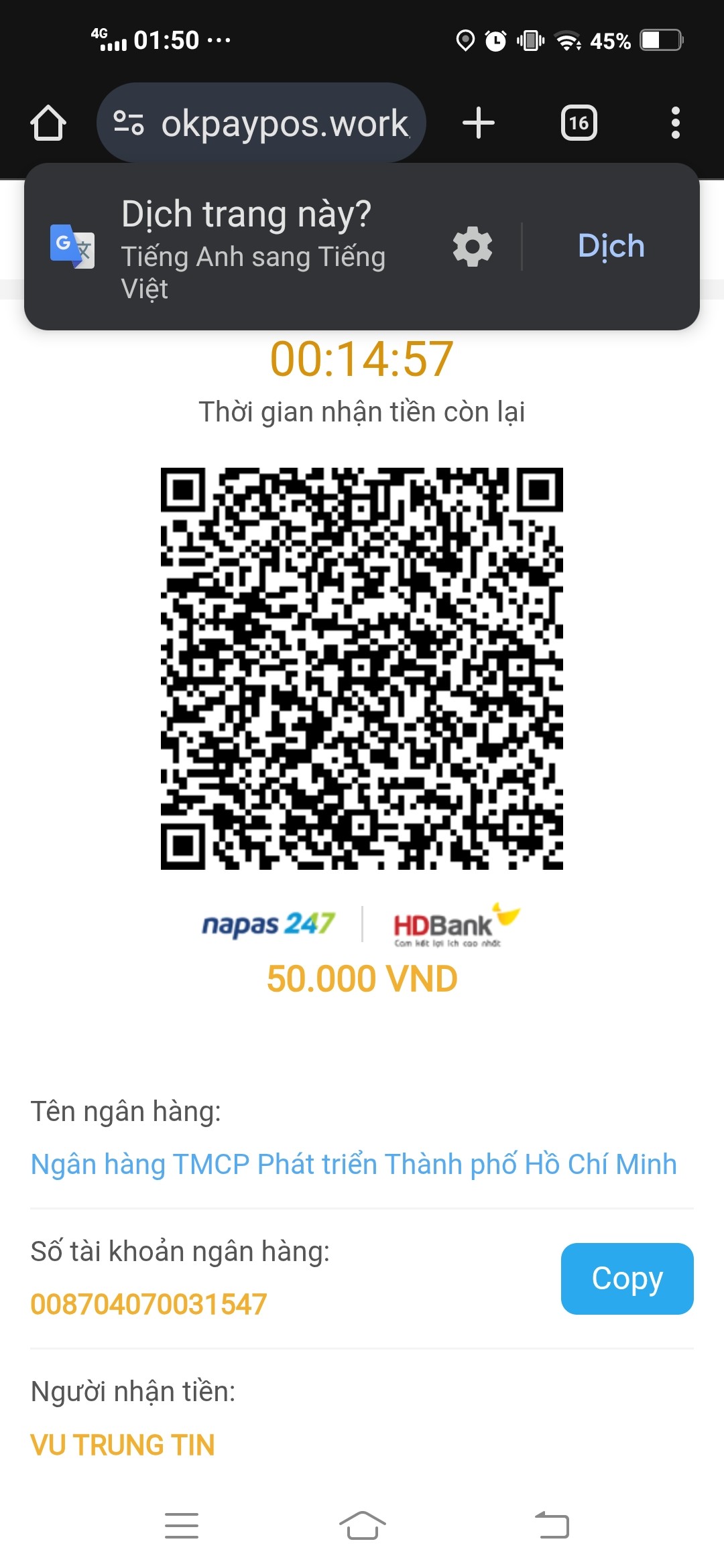724x1568 pixels.
Task: Go to the browser home page
Action: (48, 123)
